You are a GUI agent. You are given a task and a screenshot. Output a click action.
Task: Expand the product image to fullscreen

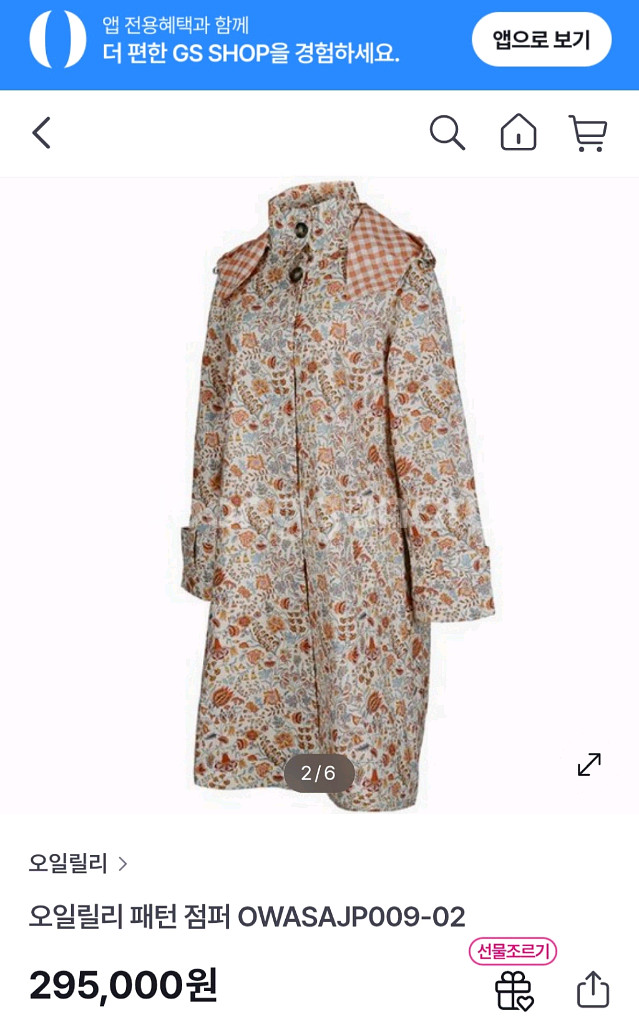[589, 765]
